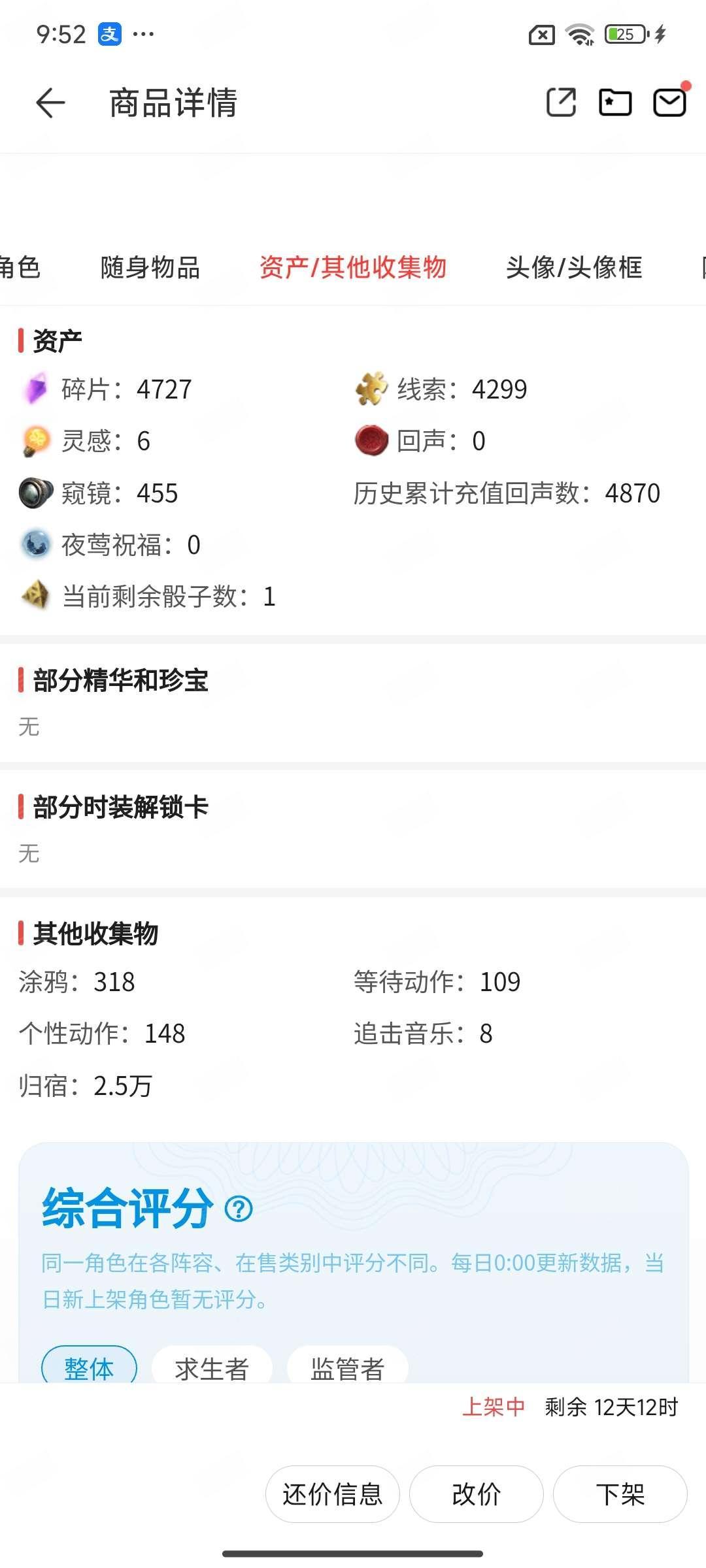The image size is (706, 1568).
Task: Switch to the 随身物品 tab
Action: tap(150, 268)
